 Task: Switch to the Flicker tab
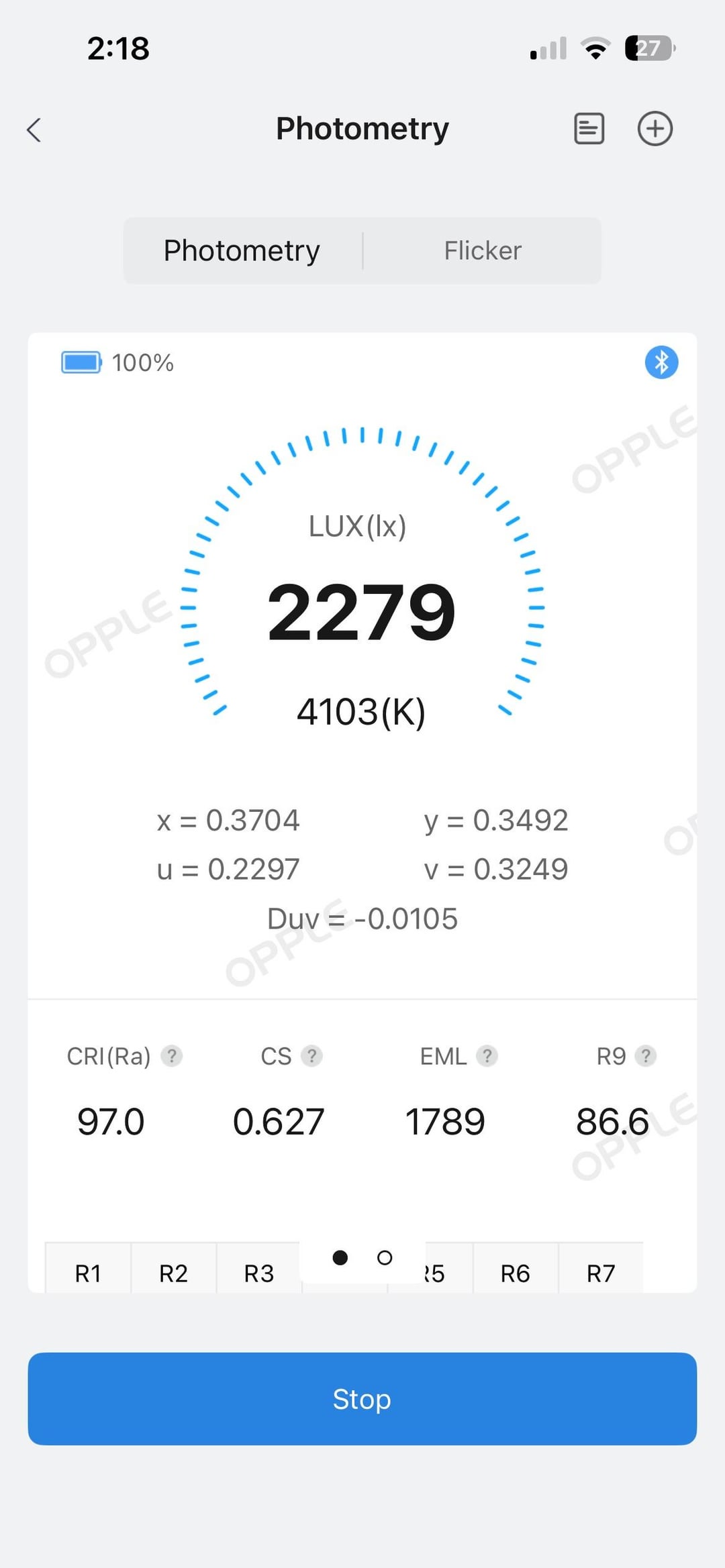point(482,251)
